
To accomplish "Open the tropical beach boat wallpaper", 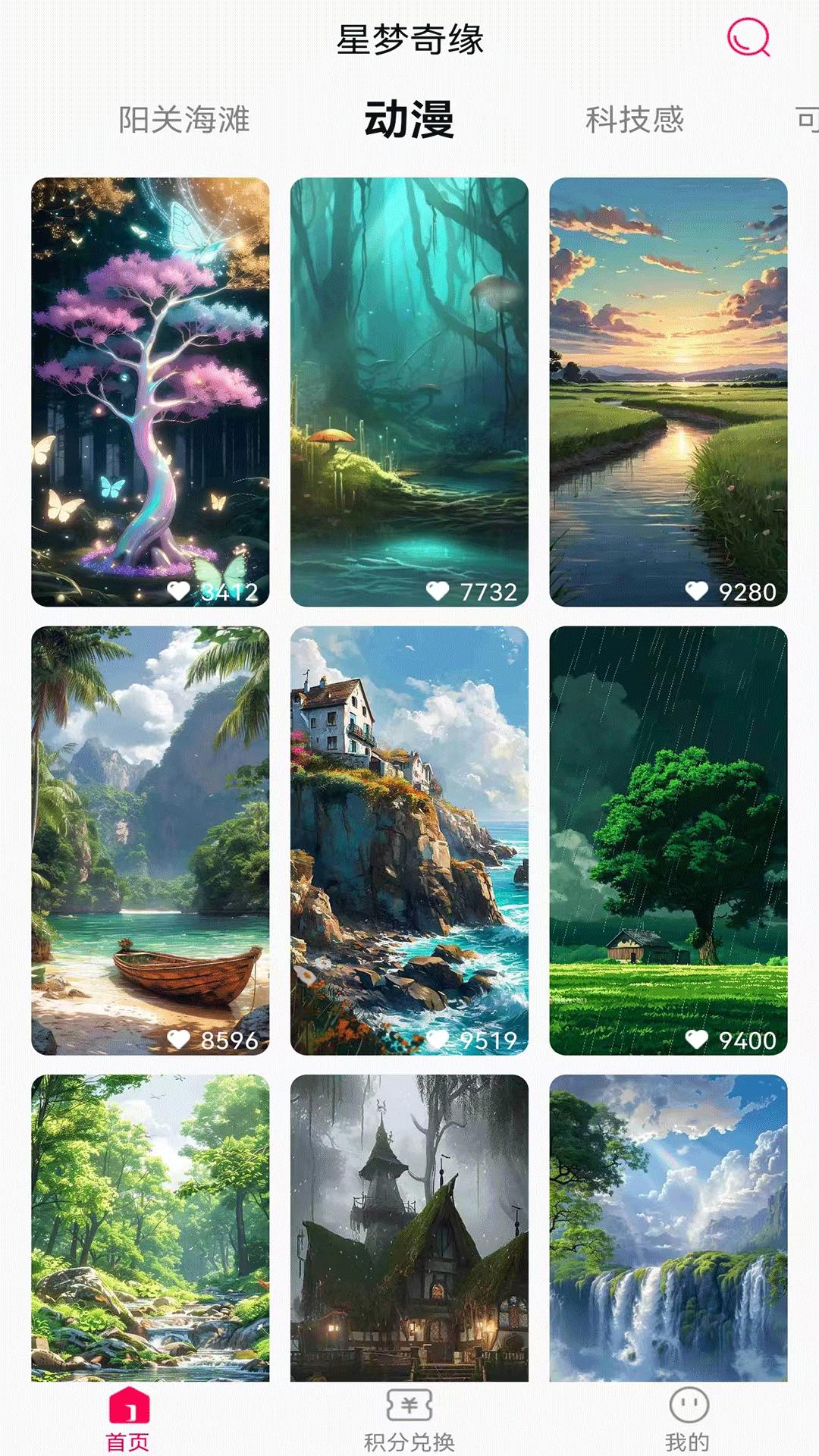I will point(150,839).
